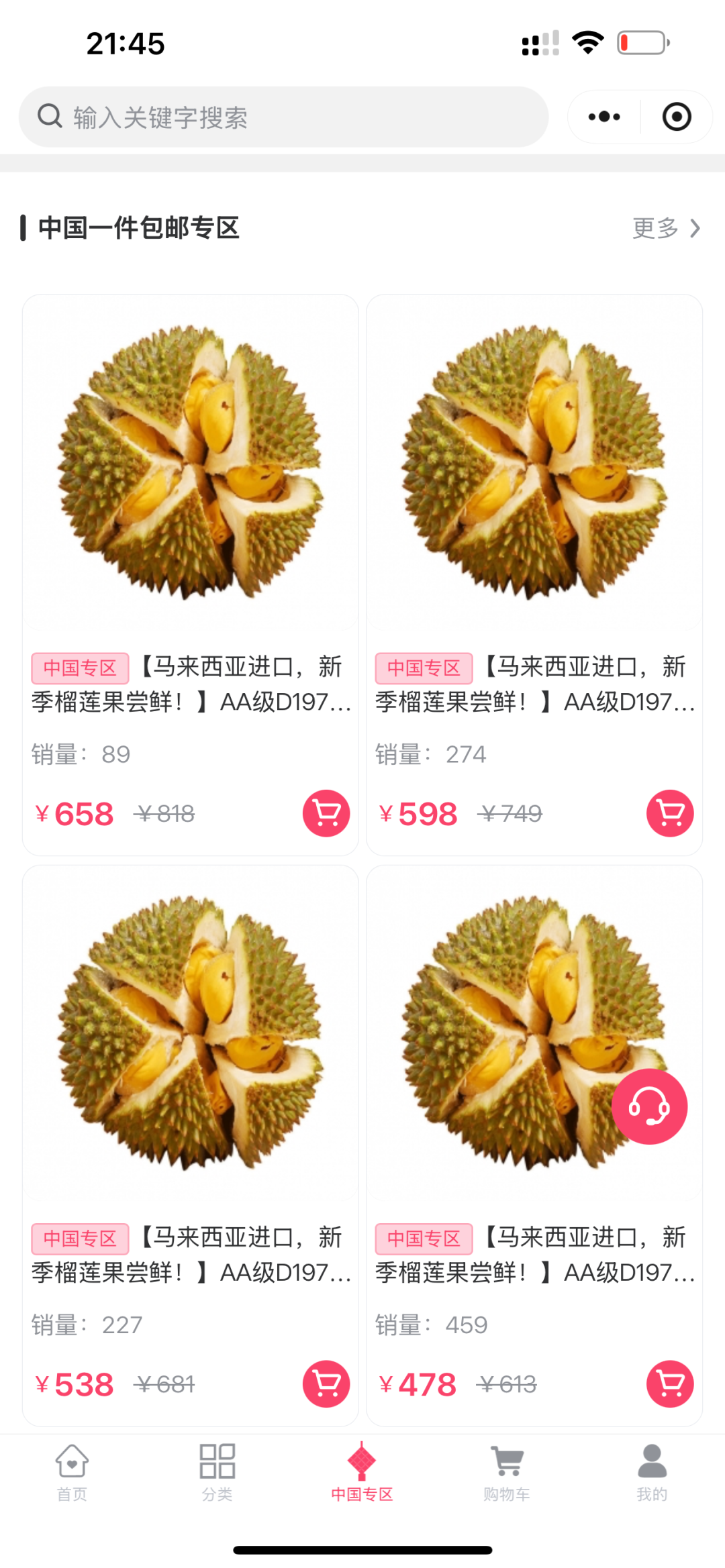725x1568 pixels.
Task: Open the mini program more-options menu
Action: coord(604,117)
